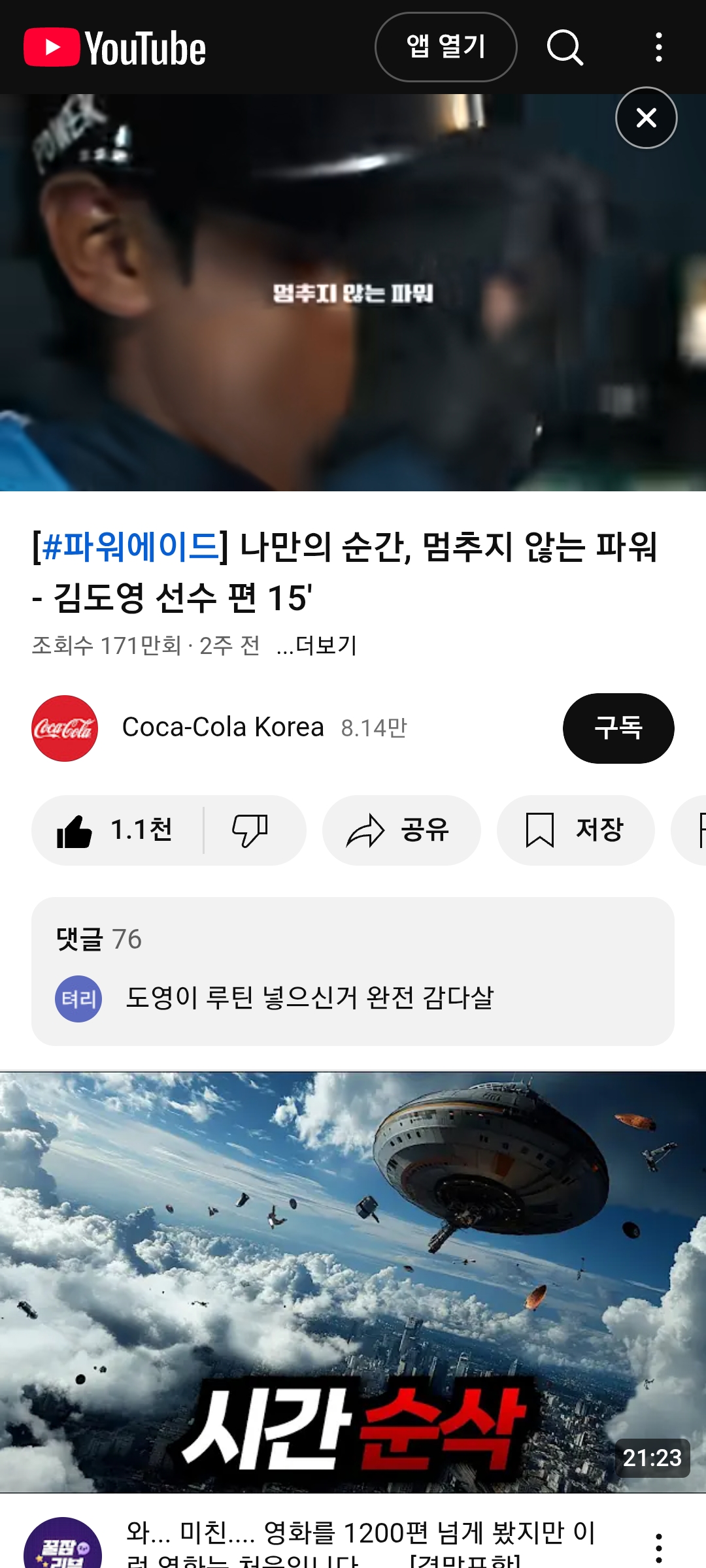Save the video with 저장
The width and height of the screenshot is (706, 1568).
click(x=575, y=830)
